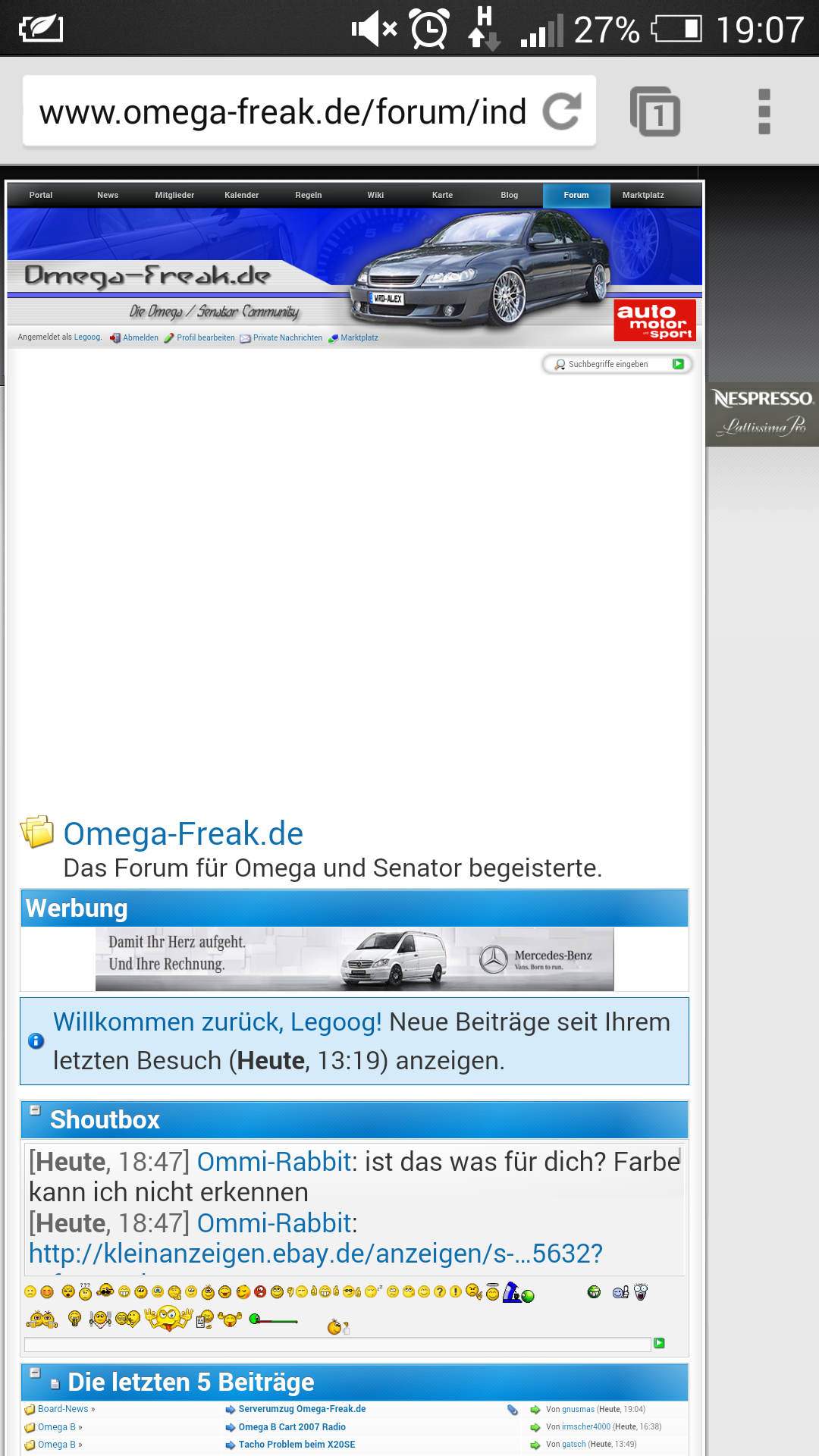
Task: Tap the browser address bar
Action: pyautogui.click(x=282, y=111)
